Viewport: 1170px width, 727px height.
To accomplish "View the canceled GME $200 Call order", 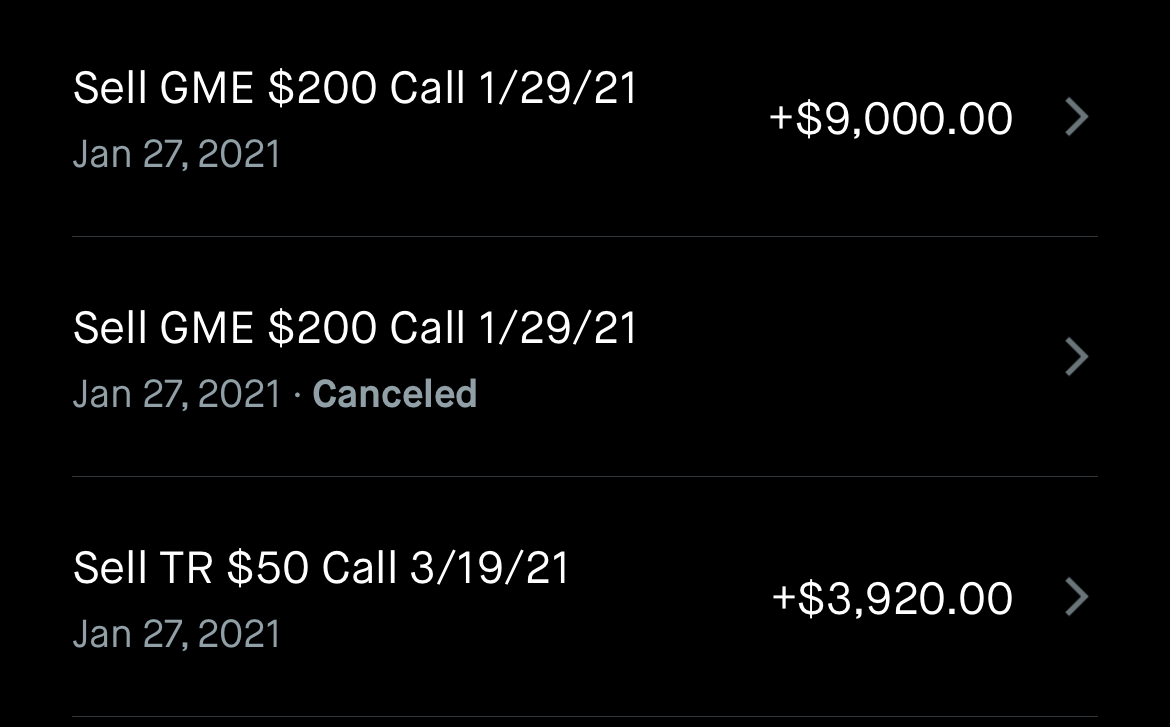I will pyautogui.click(x=584, y=358).
